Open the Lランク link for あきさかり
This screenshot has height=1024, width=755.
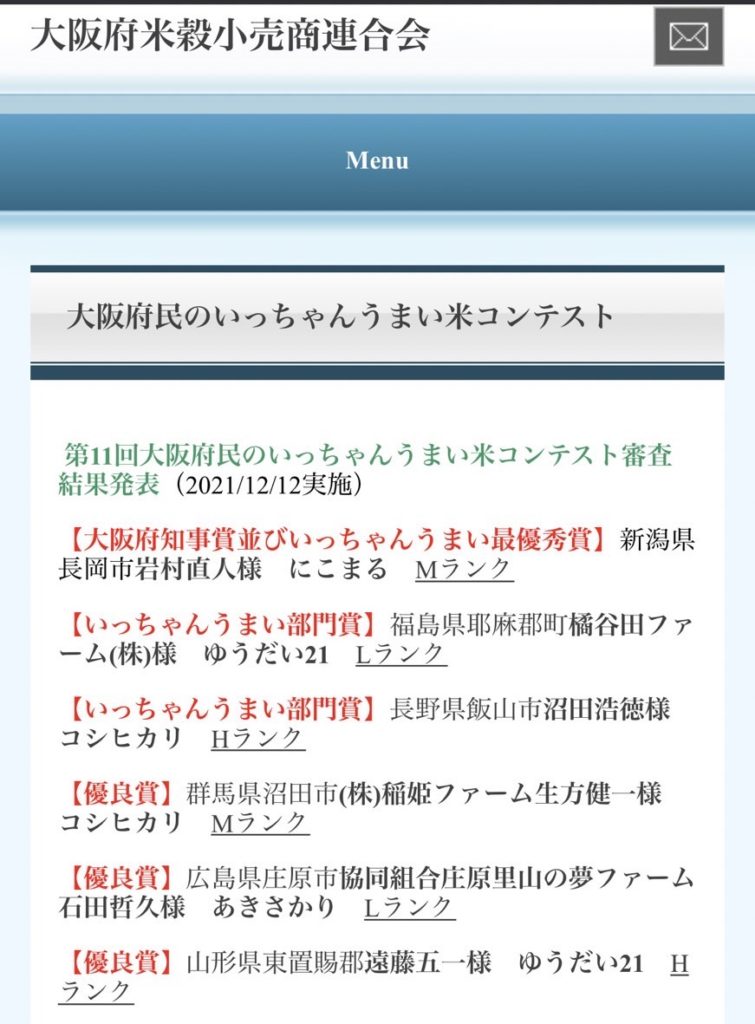tap(409, 908)
